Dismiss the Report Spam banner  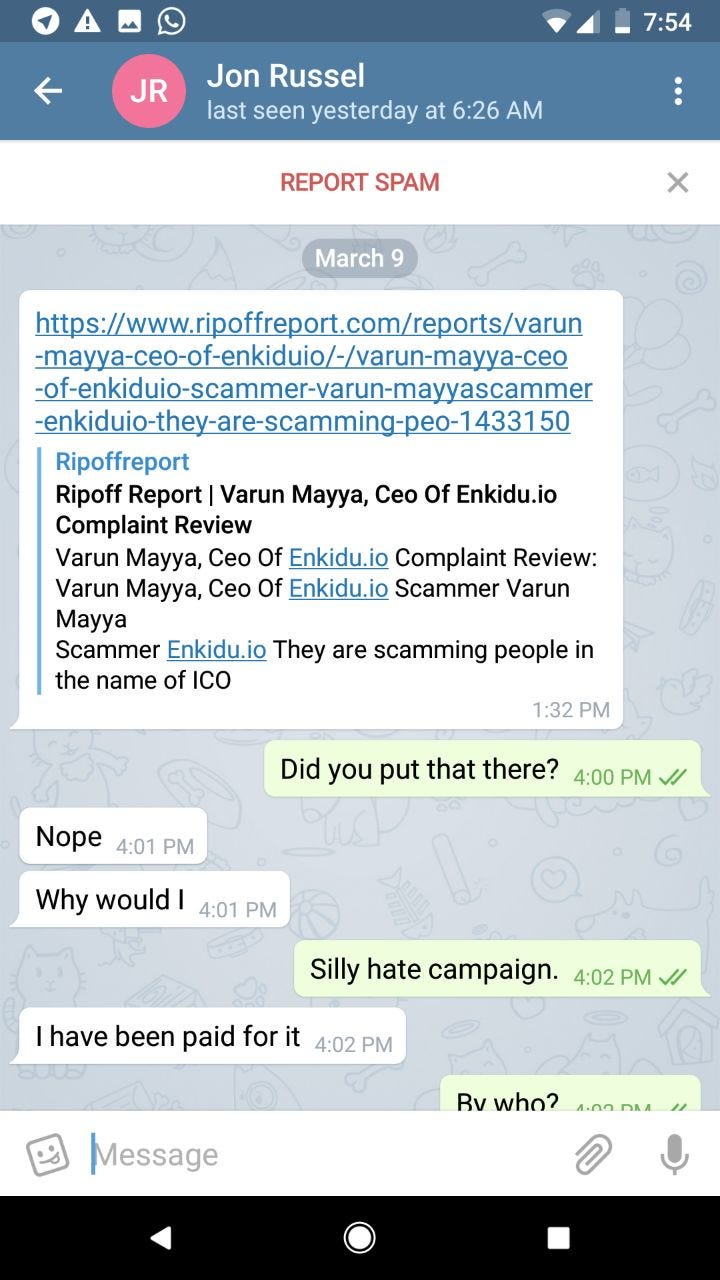coord(678,182)
